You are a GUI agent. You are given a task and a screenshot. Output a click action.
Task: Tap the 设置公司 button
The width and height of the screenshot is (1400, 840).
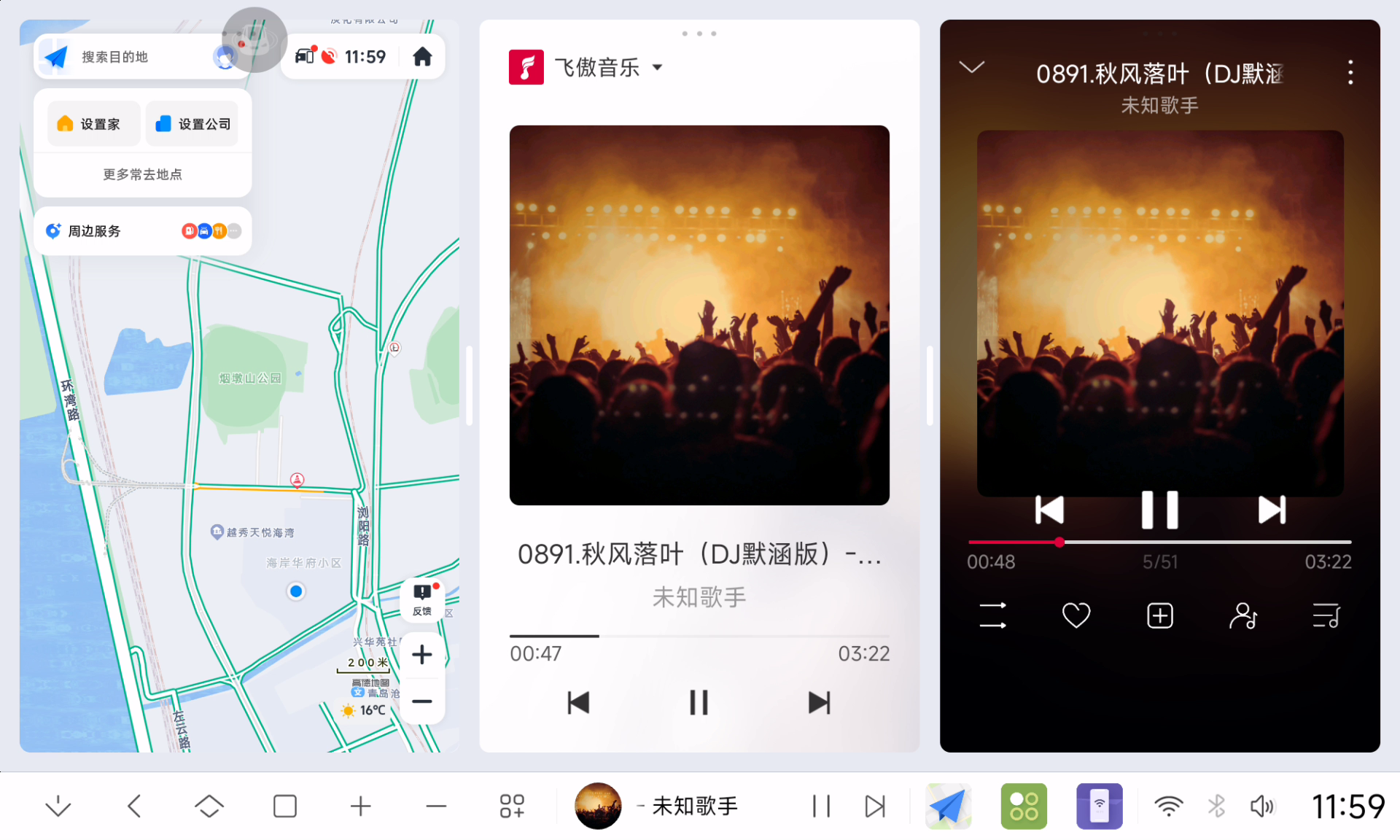coord(194,124)
